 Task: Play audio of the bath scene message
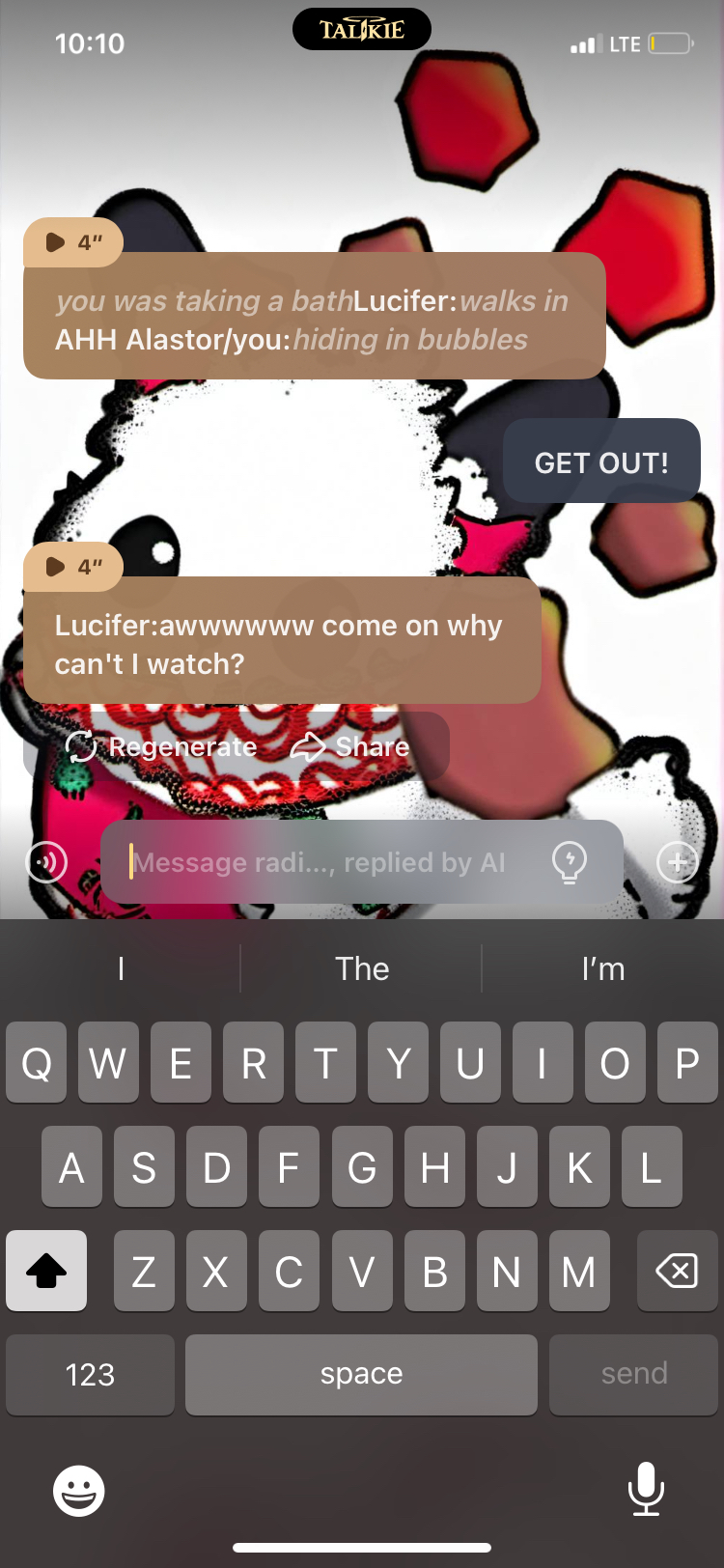[72, 242]
